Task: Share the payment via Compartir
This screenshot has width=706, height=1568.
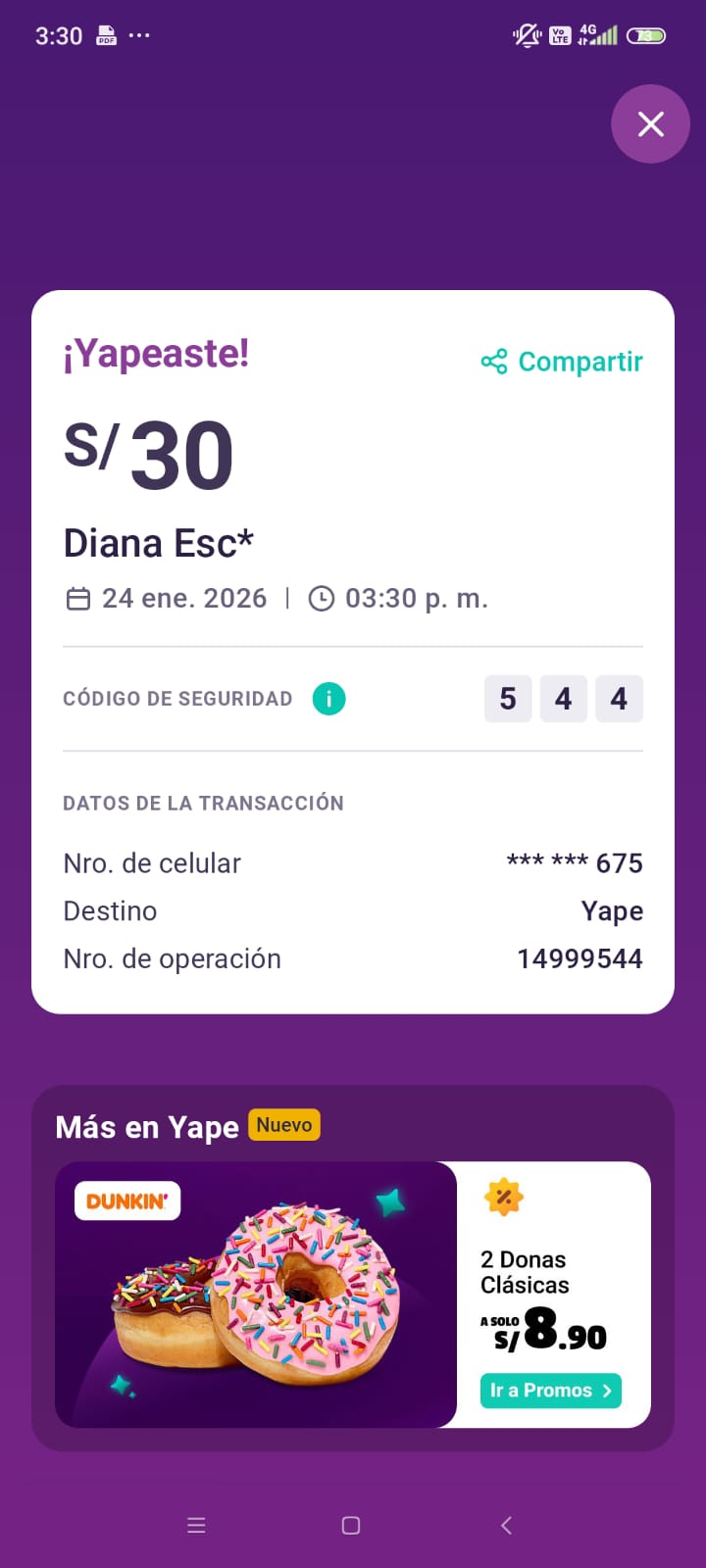Action: click(x=562, y=362)
